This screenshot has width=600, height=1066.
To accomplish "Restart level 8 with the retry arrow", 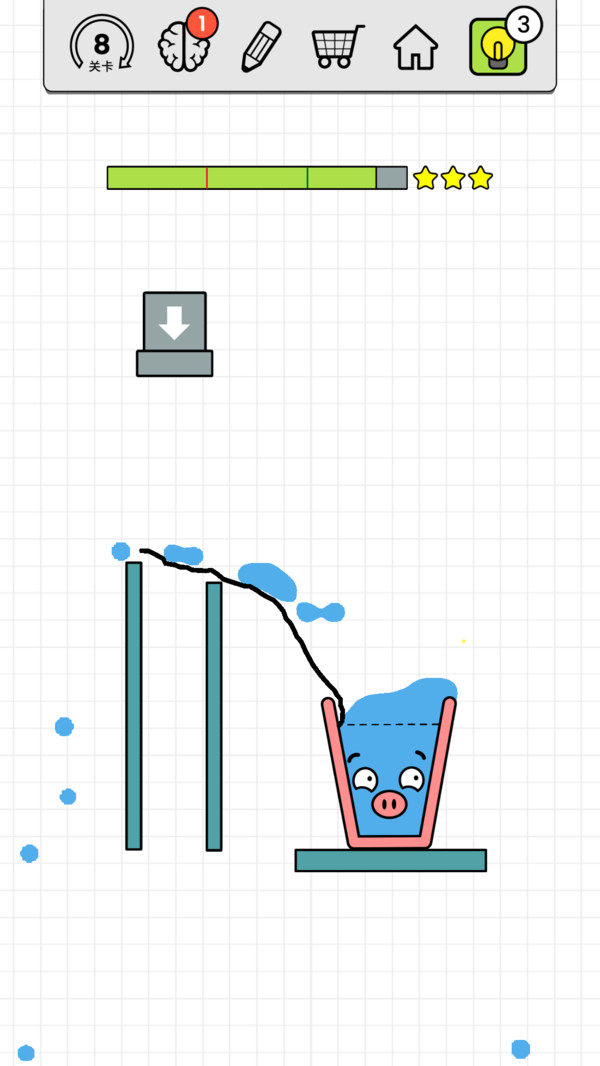I will coord(101,45).
